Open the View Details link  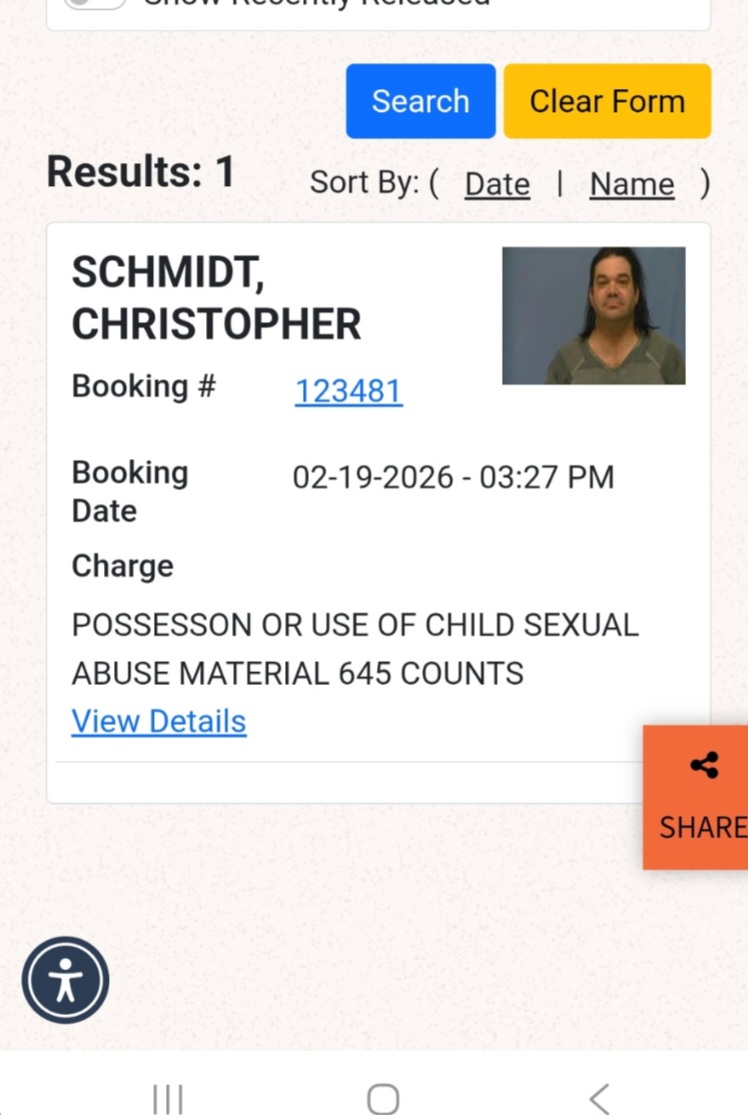158,721
